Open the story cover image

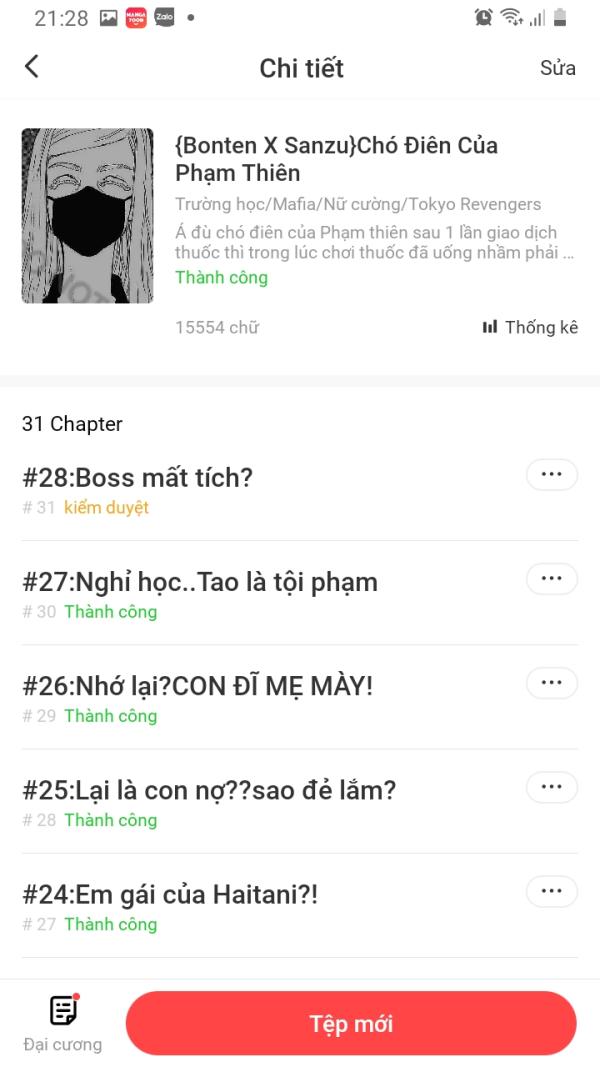tap(88, 215)
